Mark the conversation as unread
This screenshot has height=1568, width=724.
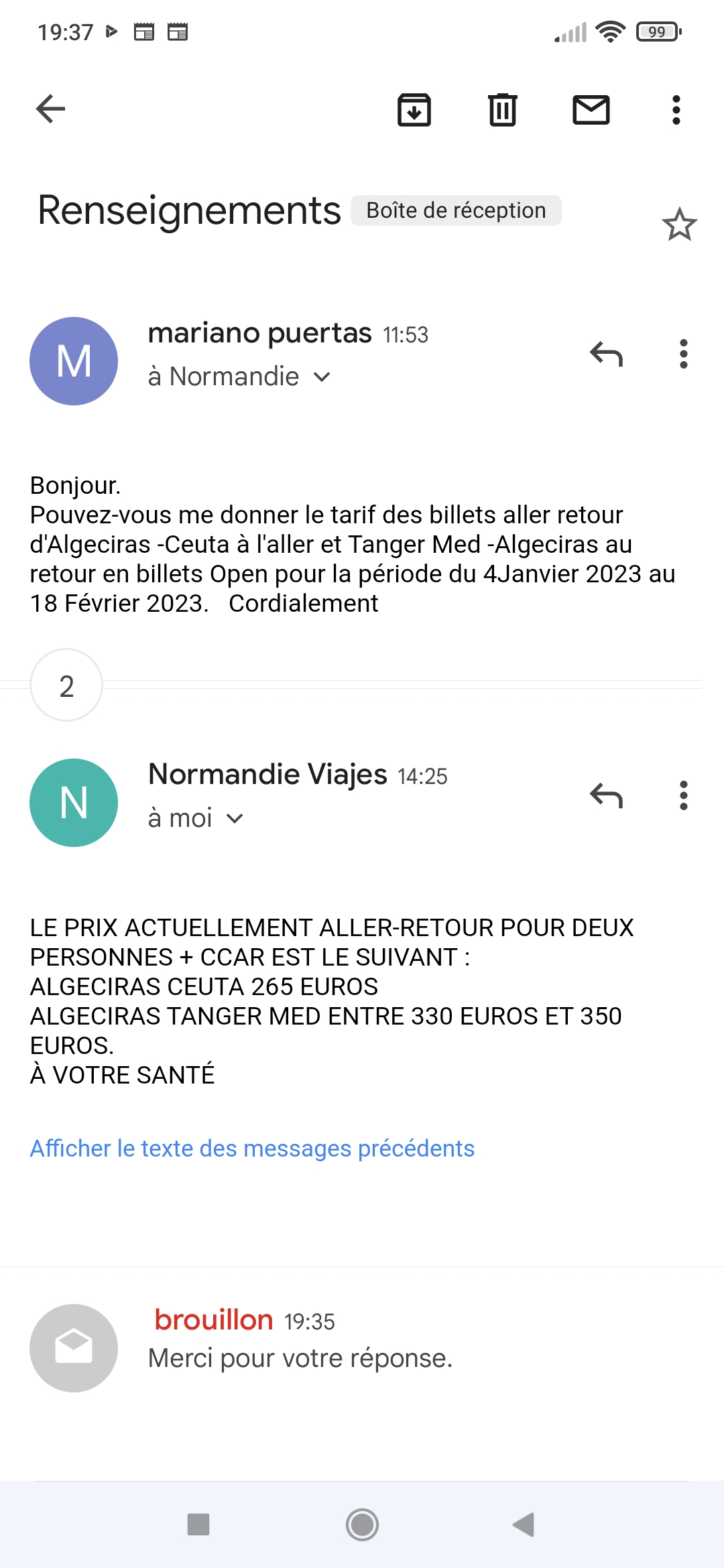click(591, 110)
